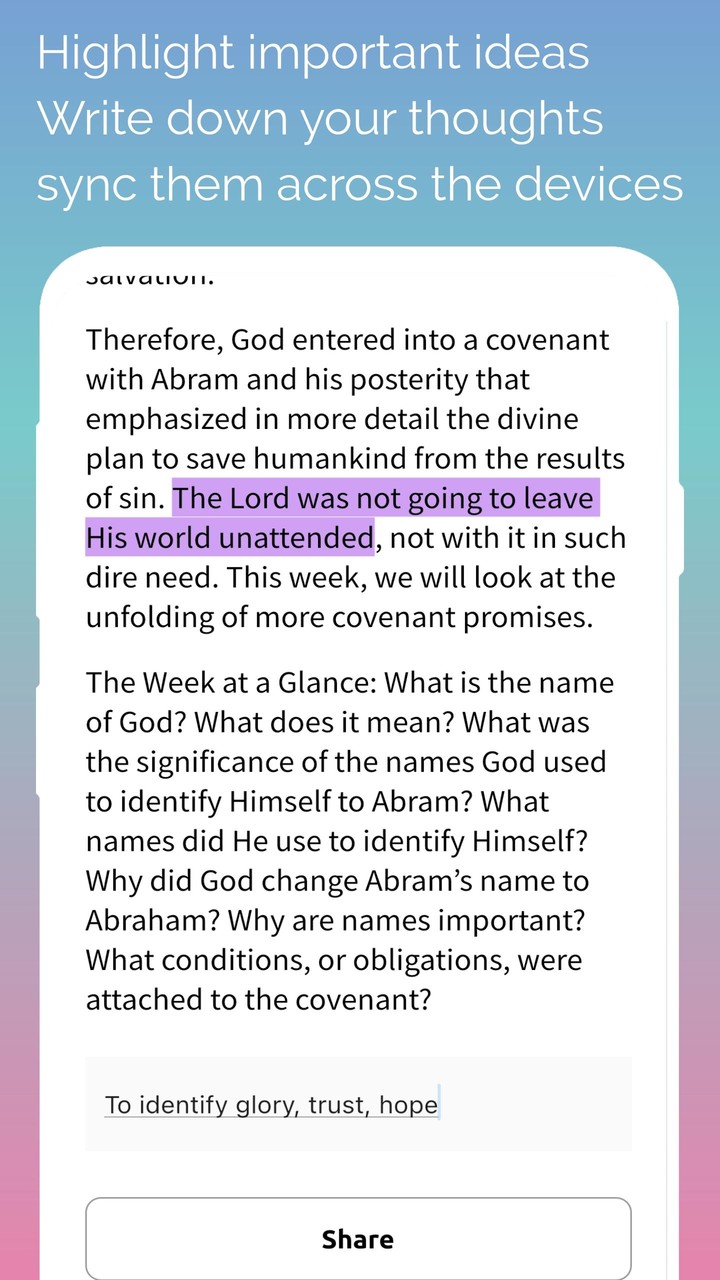Viewport: 720px width, 1280px height.
Task: Tap the headline 'Highlight important ideas'
Action: click(313, 52)
